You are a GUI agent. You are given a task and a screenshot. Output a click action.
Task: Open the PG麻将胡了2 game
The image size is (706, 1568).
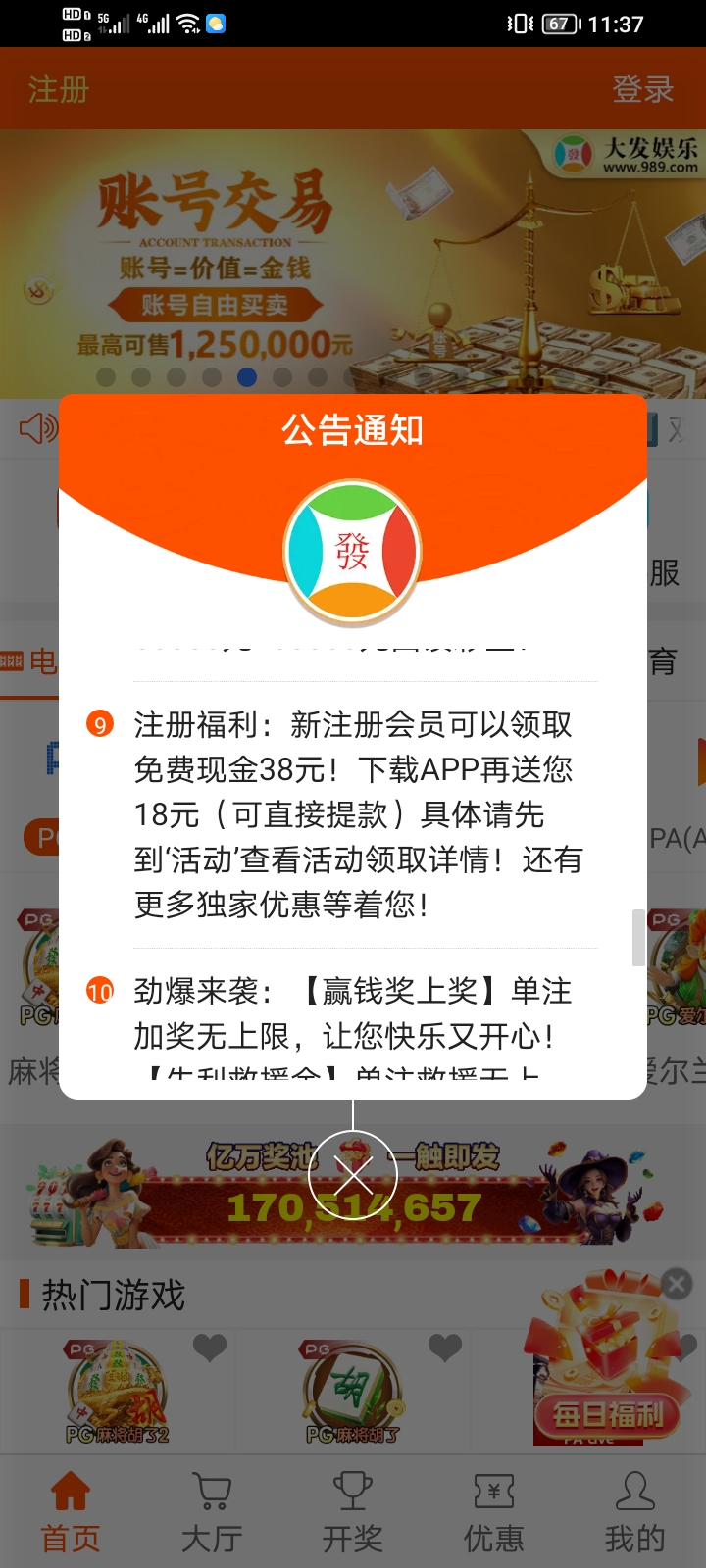pos(116,1392)
